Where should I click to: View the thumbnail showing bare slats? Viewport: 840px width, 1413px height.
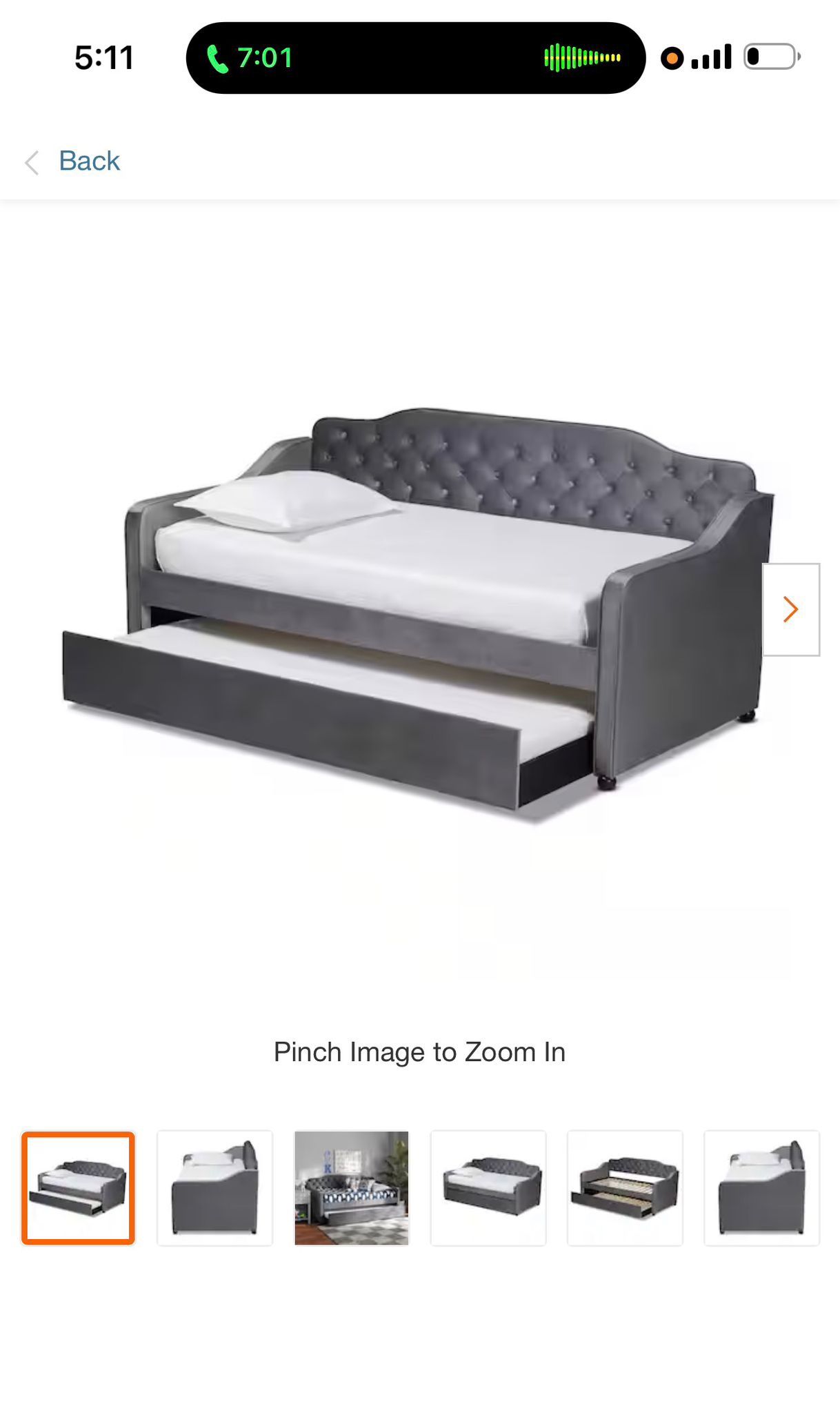point(625,1187)
